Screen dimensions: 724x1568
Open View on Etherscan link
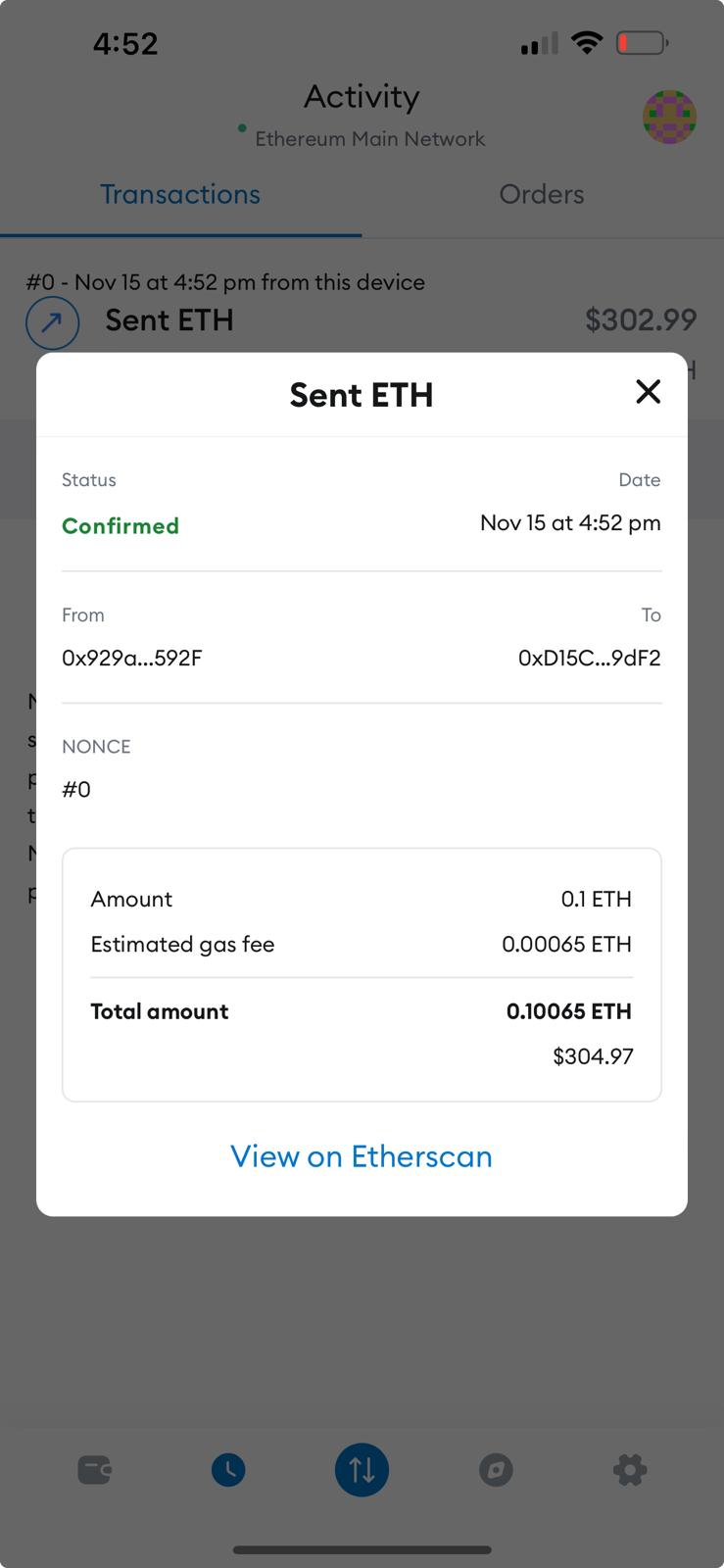click(362, 1156)
